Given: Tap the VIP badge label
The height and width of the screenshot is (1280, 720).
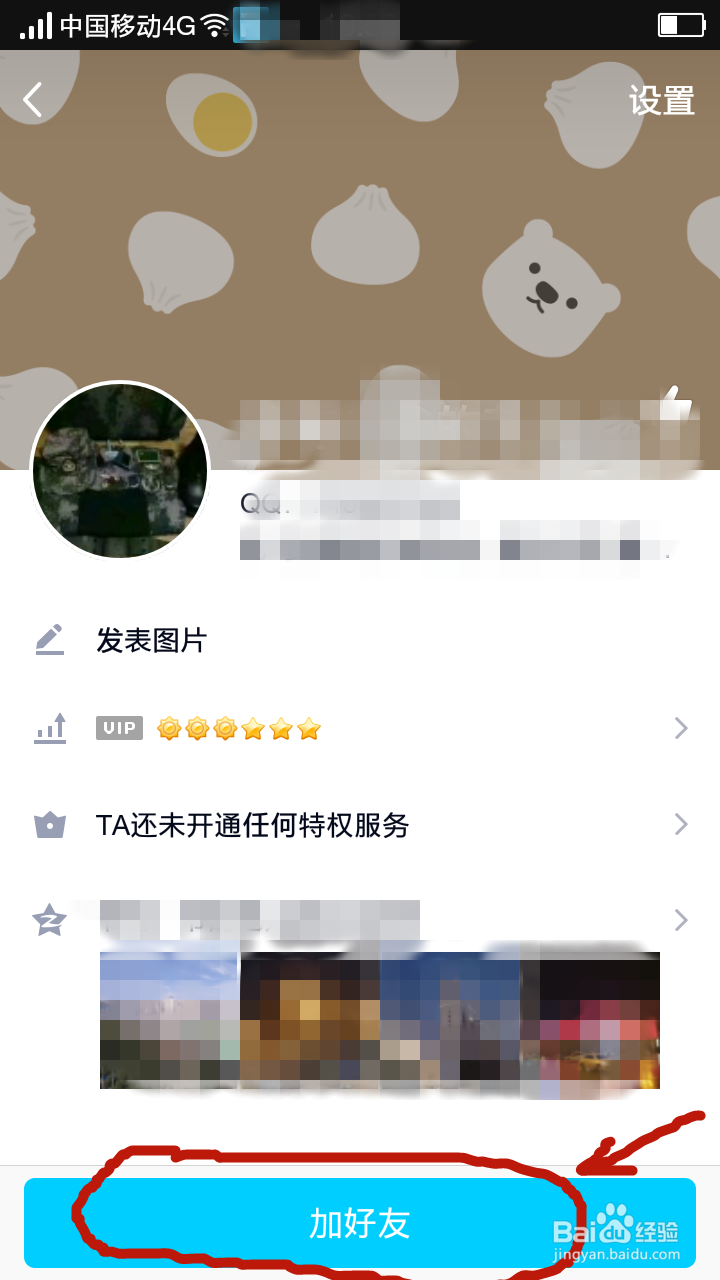Looking at the screenshot, I should coord(119,728).
